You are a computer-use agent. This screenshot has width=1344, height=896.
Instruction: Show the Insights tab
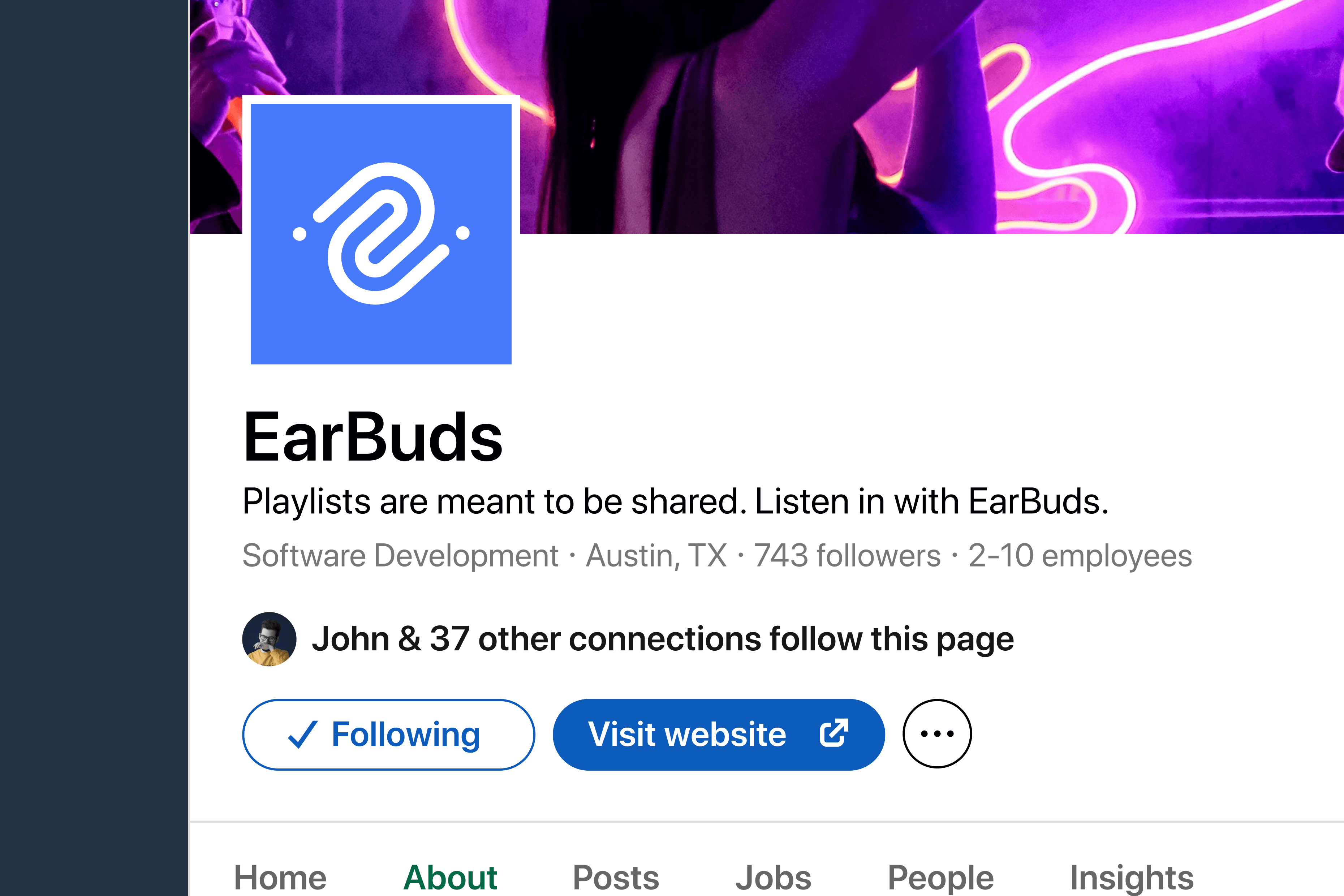tap(1132, 877)
